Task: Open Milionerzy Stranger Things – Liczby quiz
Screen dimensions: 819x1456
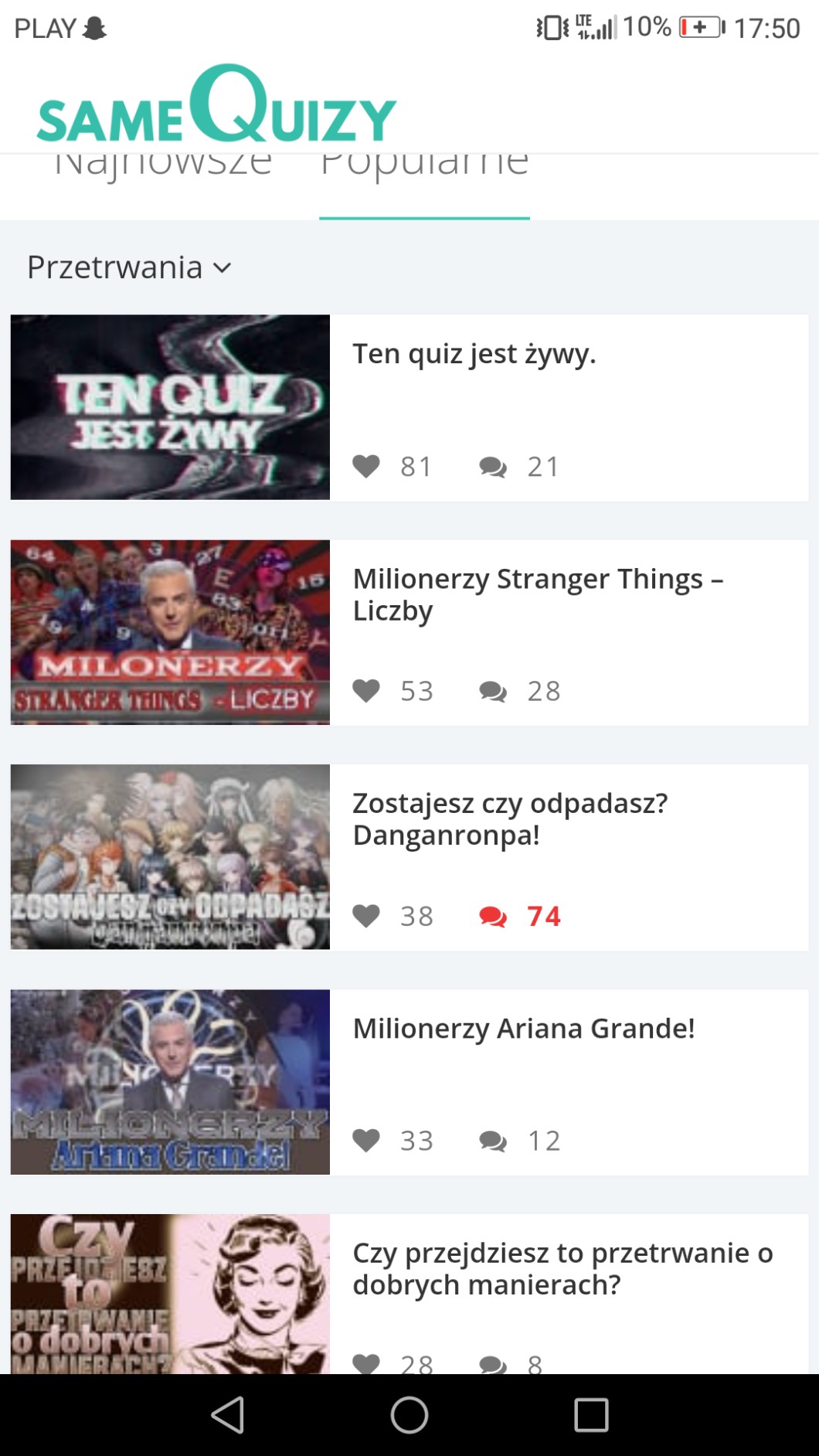Action: (537, 594)
